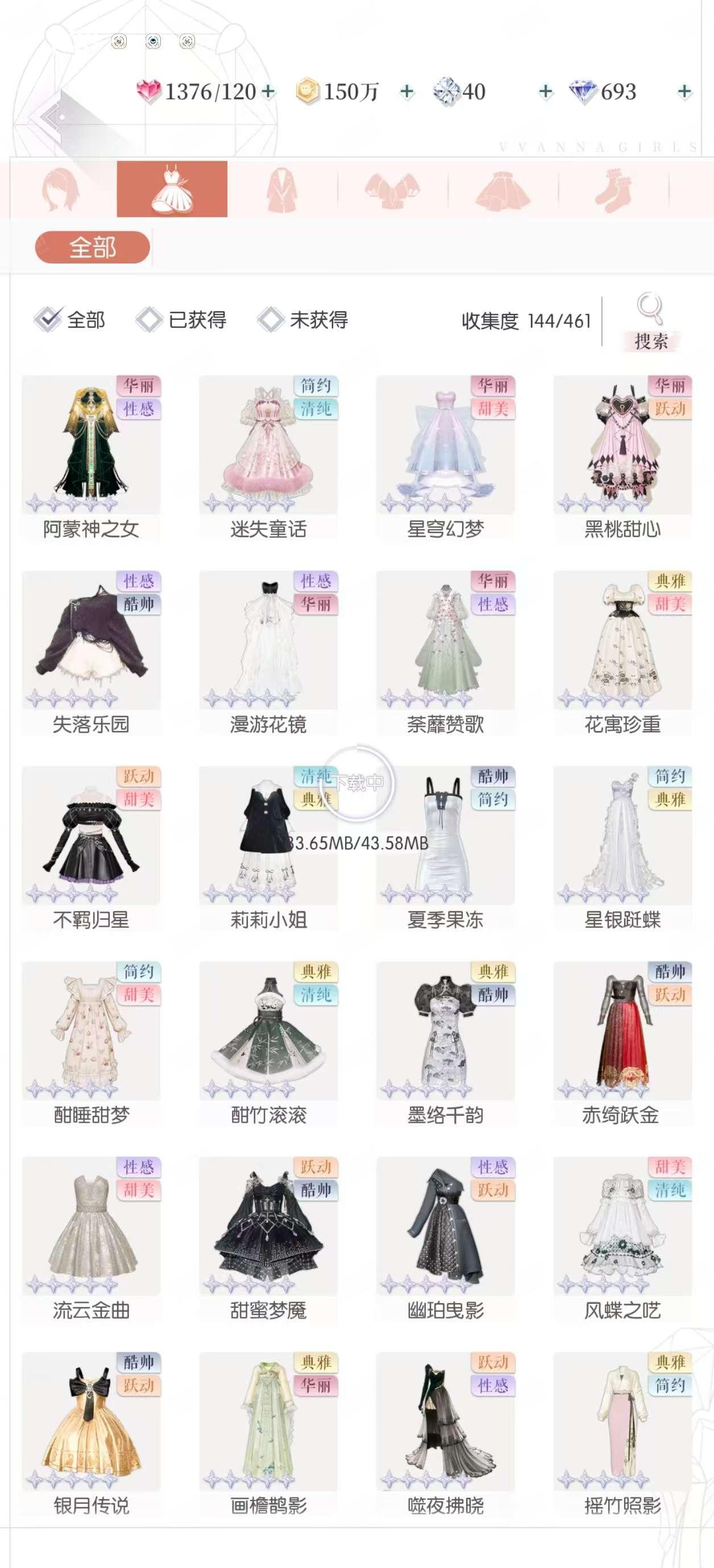Open the skirt category tab

coord(503,190)
